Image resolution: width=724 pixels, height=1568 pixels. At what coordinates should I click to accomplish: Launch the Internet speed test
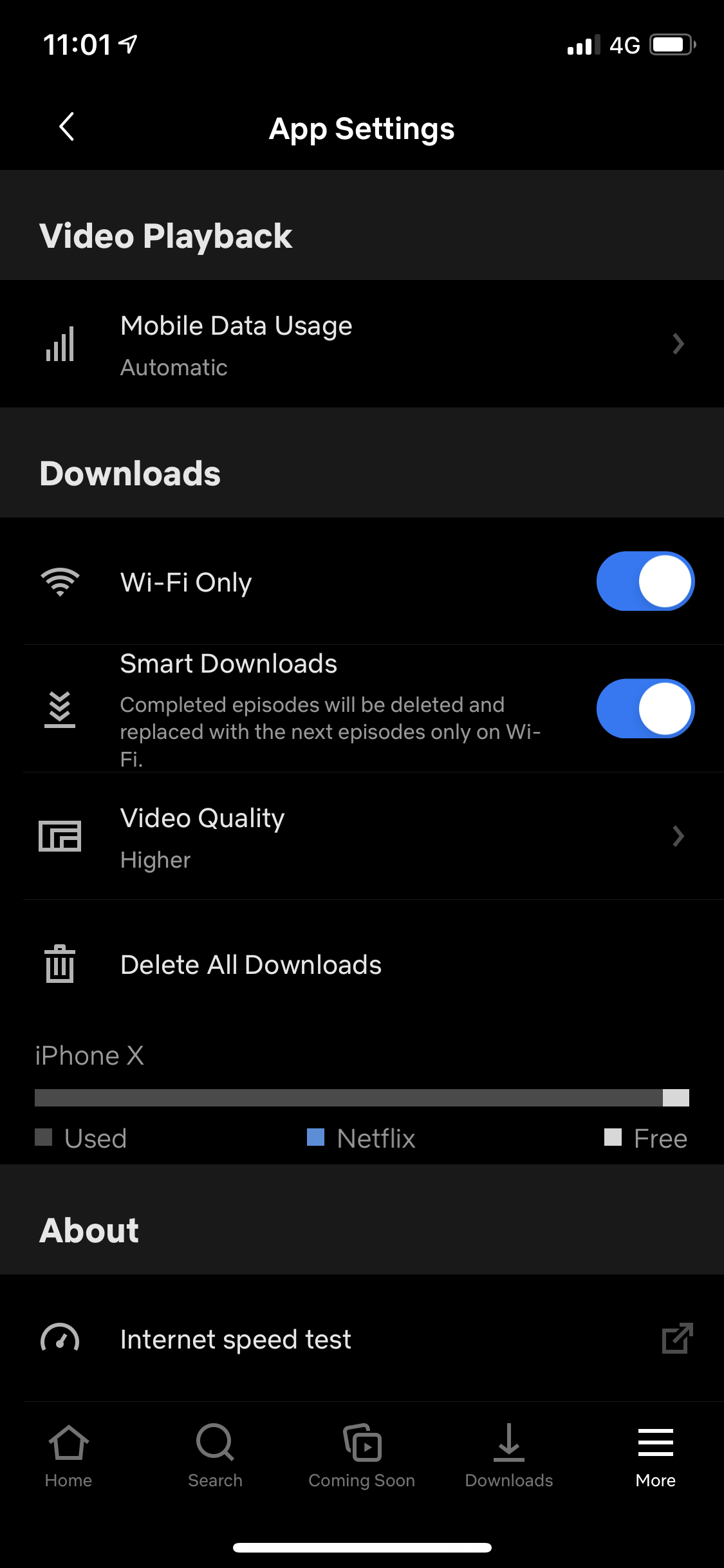pyautogui.click(x=362, y=1339)
